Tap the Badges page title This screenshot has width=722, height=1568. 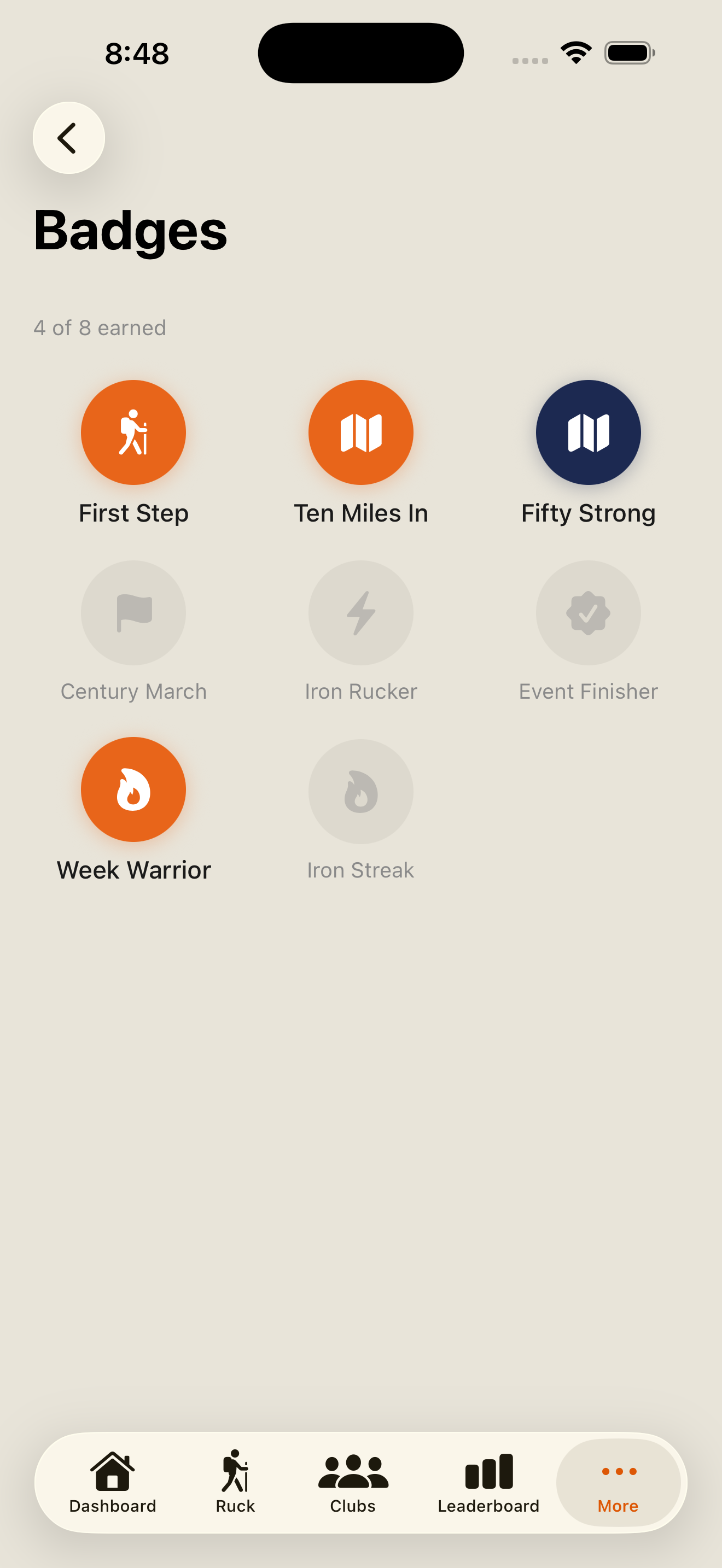click(130, 231)
